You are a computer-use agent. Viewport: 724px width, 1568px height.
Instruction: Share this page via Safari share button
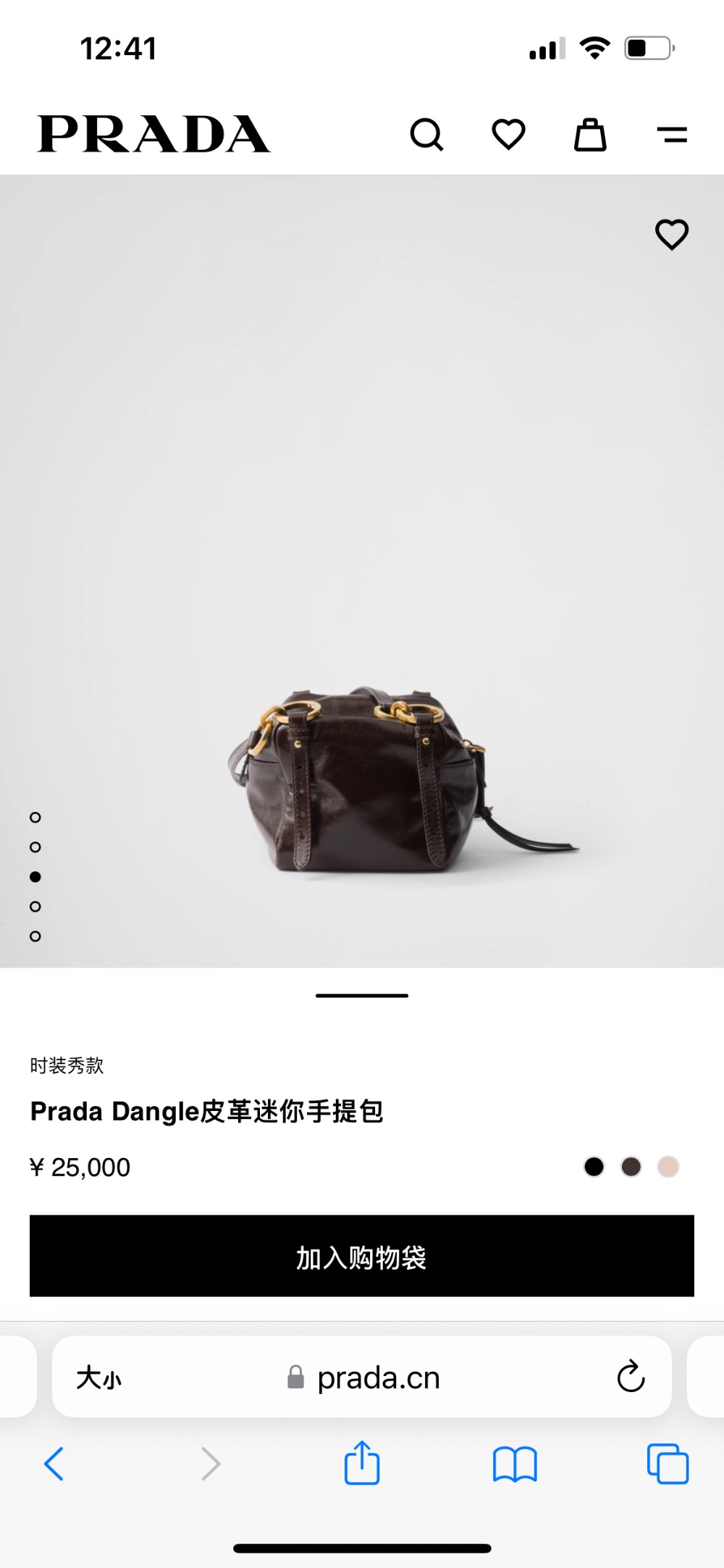(x=362, y=1464)
